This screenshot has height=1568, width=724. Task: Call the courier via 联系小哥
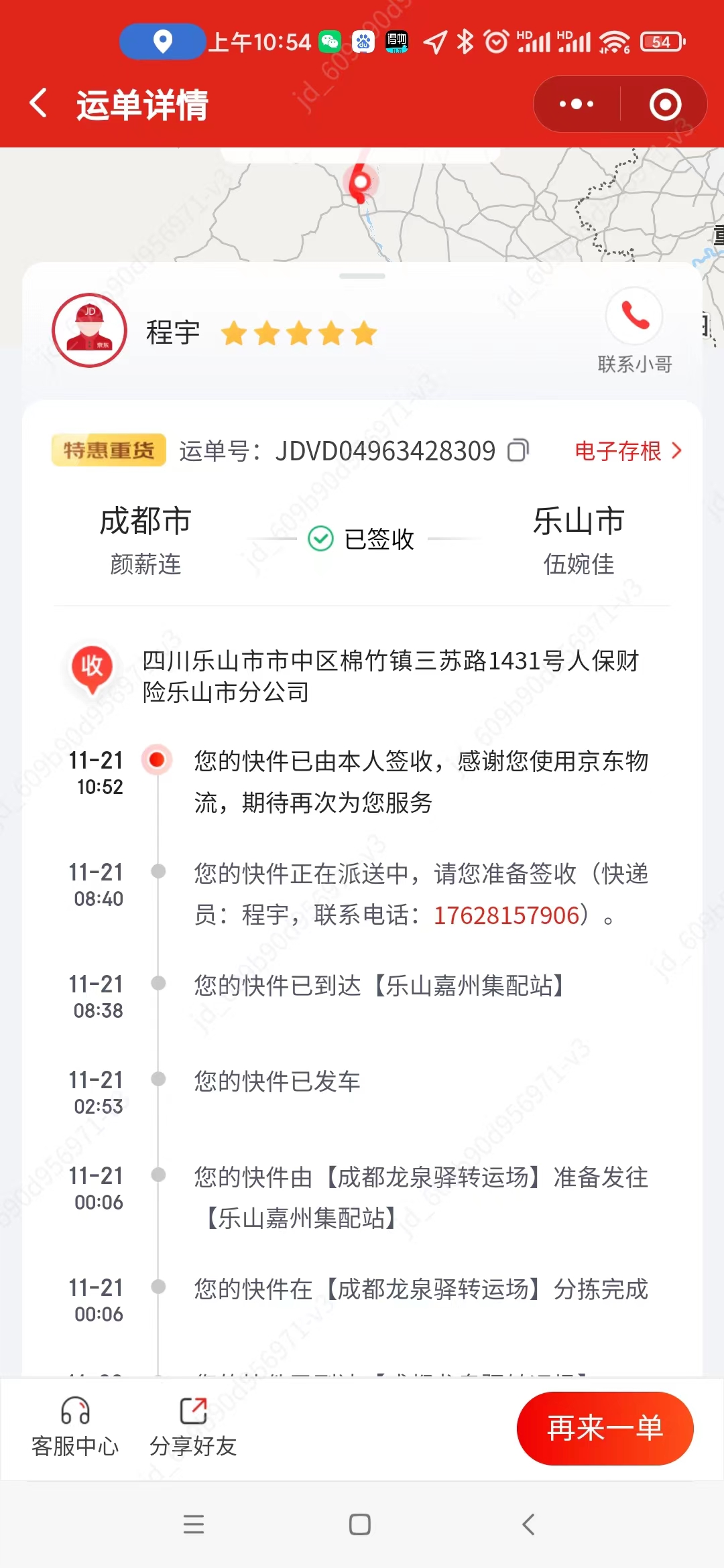[634, 331]
